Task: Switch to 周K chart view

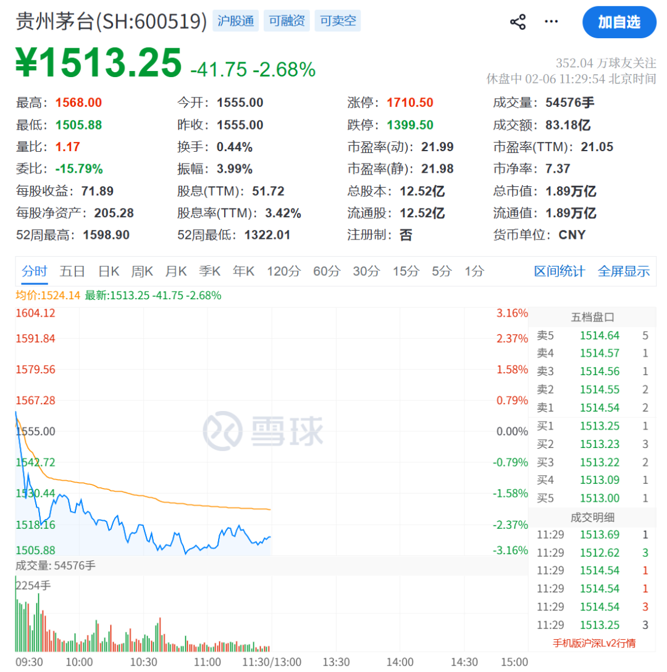Action: click(x=142, y=271)
